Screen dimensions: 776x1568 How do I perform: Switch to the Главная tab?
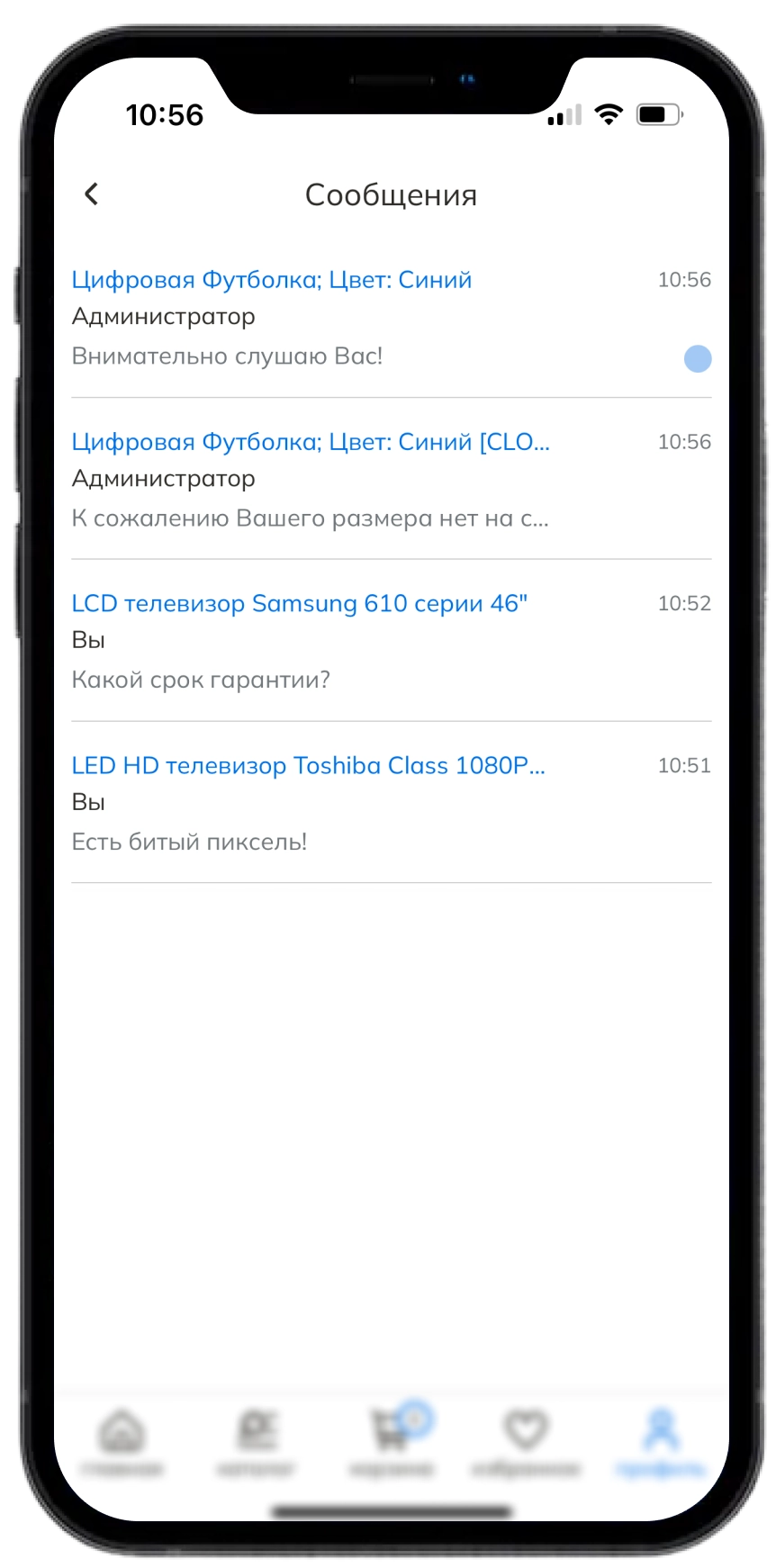(x=122, y=1443)
